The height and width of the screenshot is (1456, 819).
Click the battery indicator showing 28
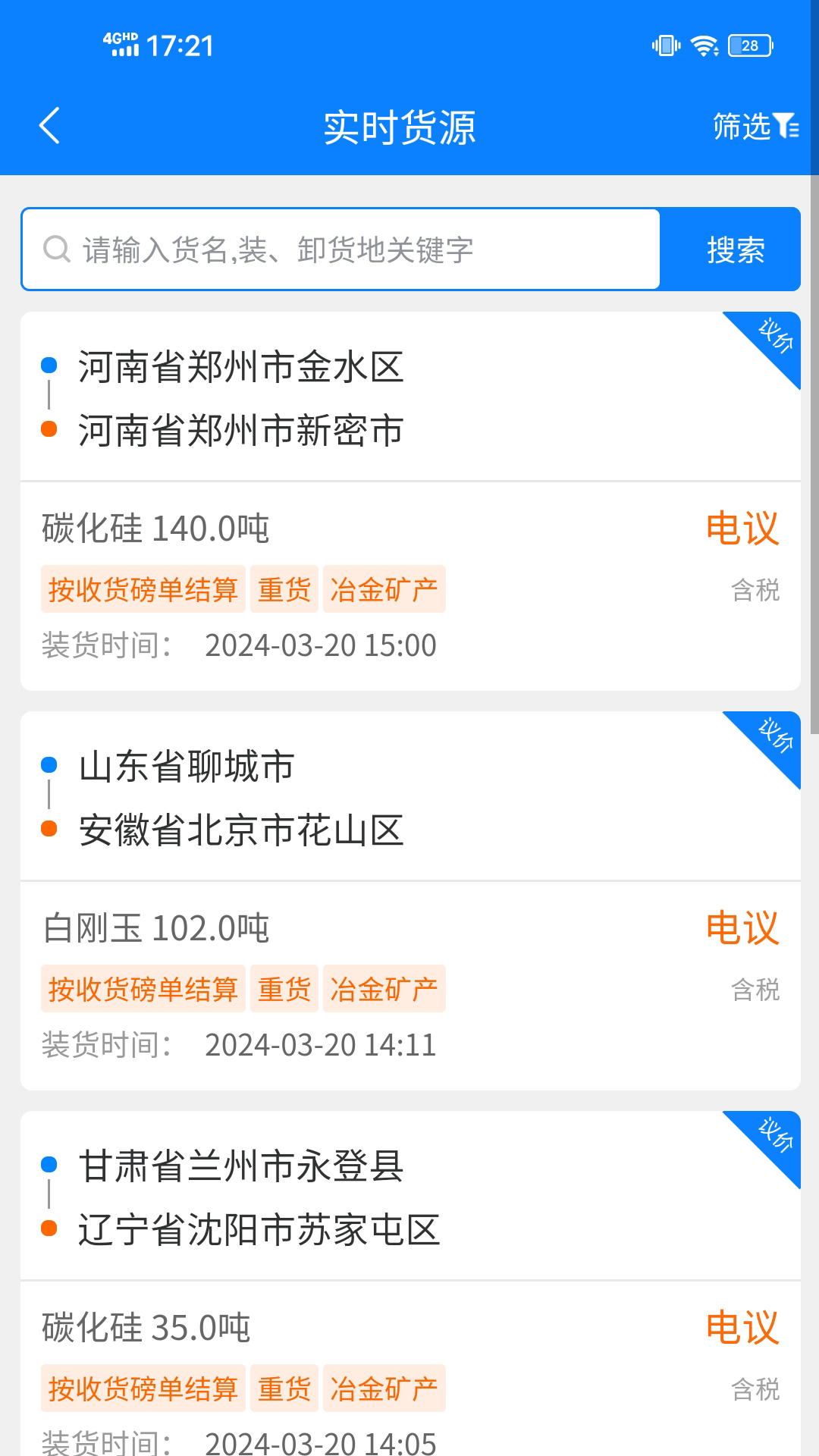747,45
